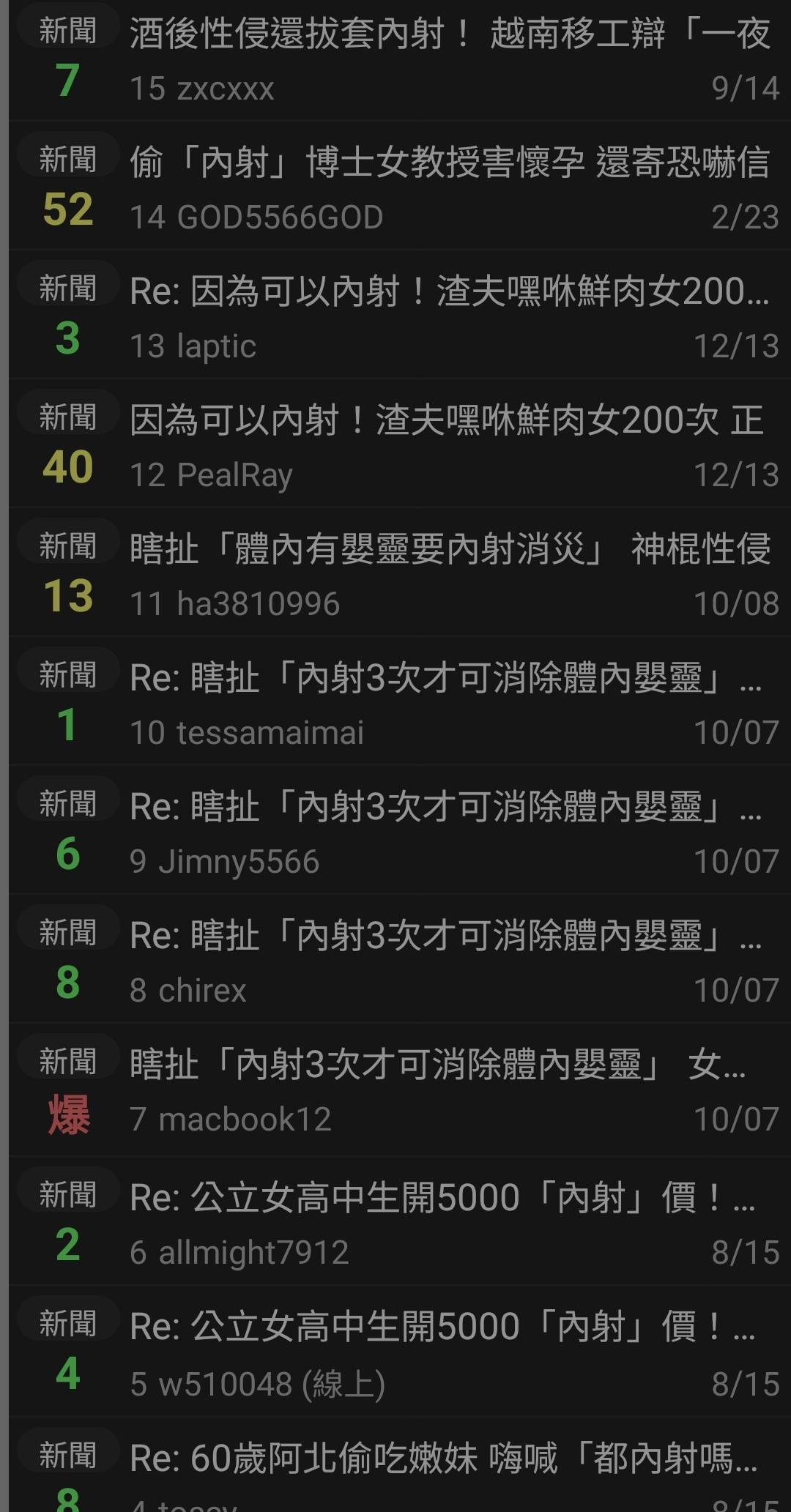
Task: Open the post by PealRay
Action: pyautogui.click(x=448, y=420)
